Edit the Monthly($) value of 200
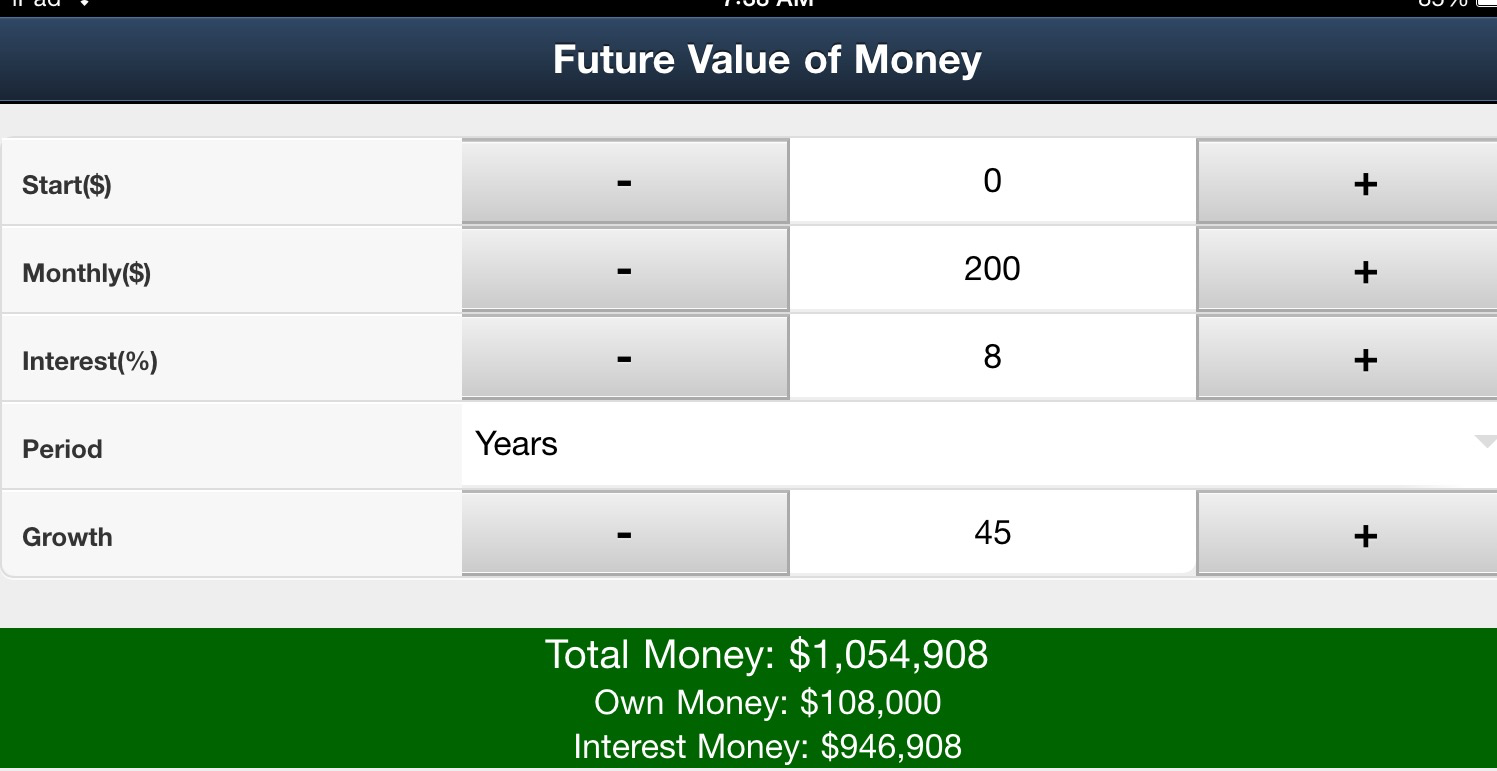Screen dimensions: 1497x771 (x=992, y=269)
